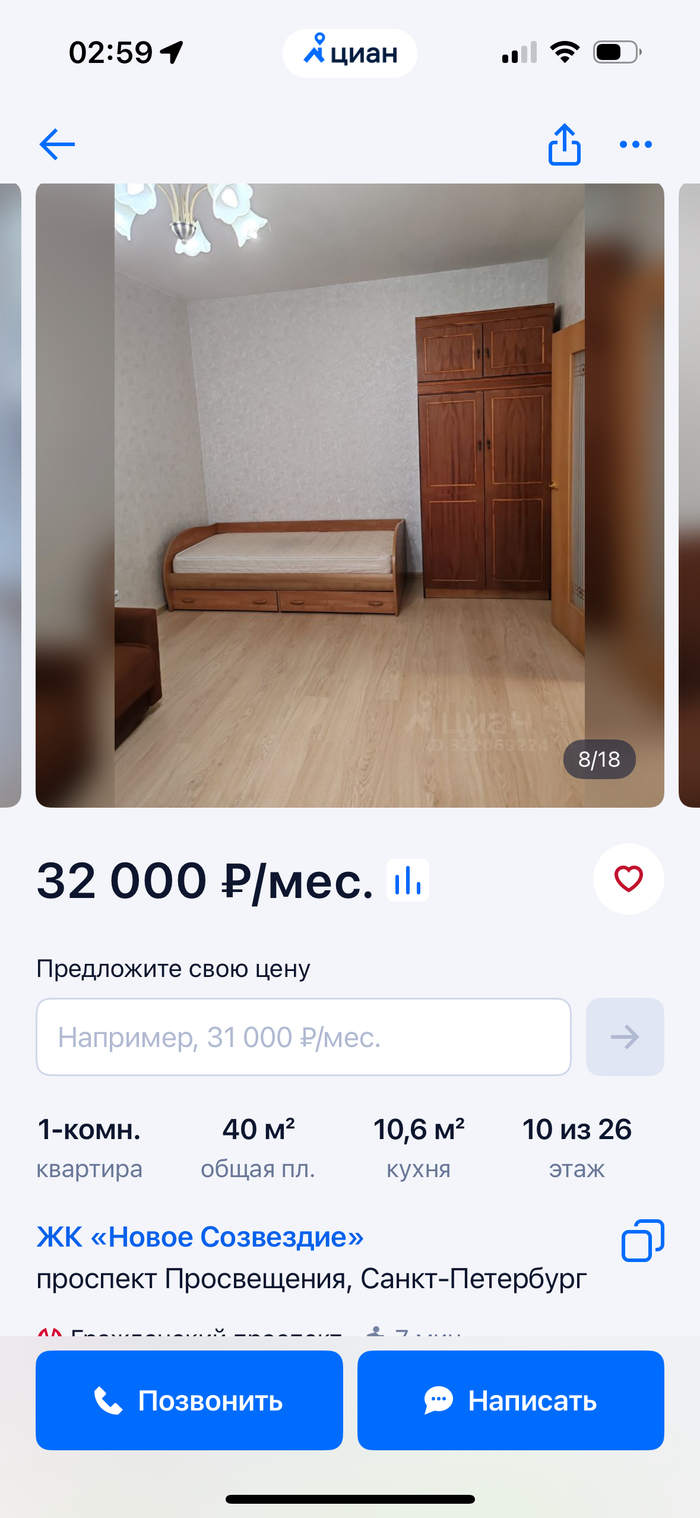View the price history chart icon
This screenshot has width=700, height=1518.
point(408,881)
